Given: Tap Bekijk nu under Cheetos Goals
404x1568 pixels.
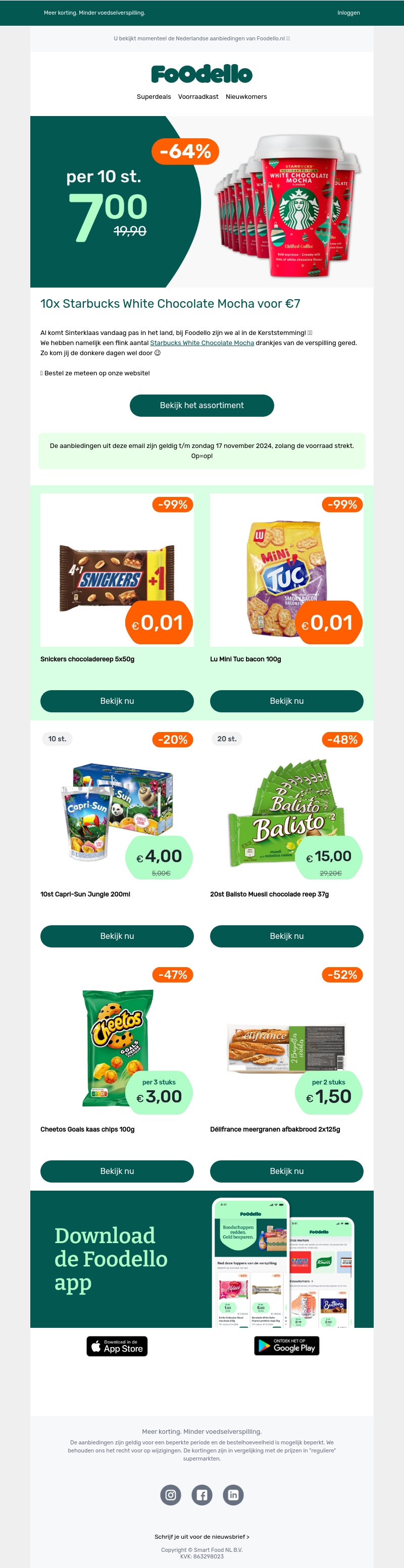Looking at the screenshot, I should 117,1171.
